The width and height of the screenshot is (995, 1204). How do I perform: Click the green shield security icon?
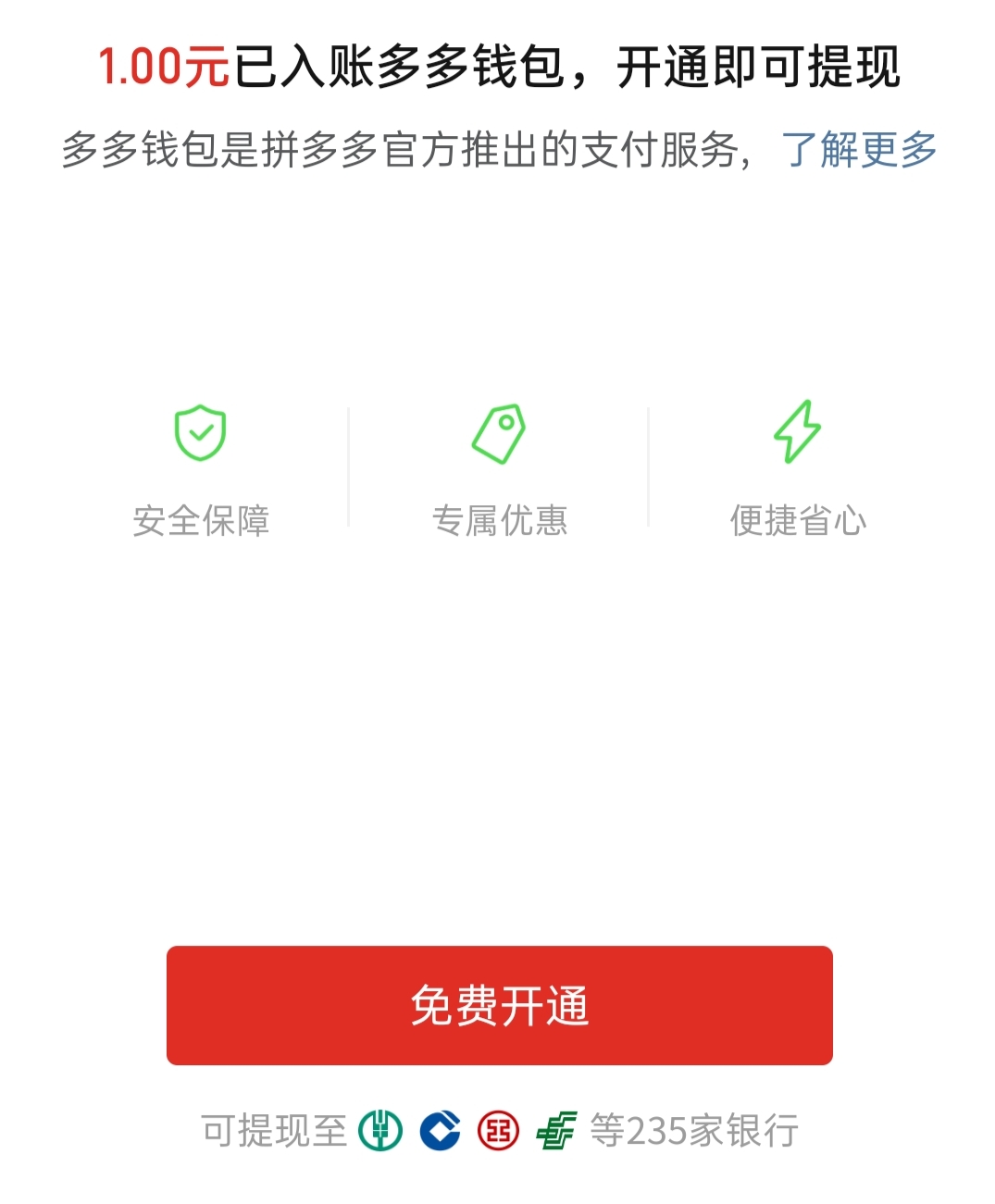(x=201, y=432)
